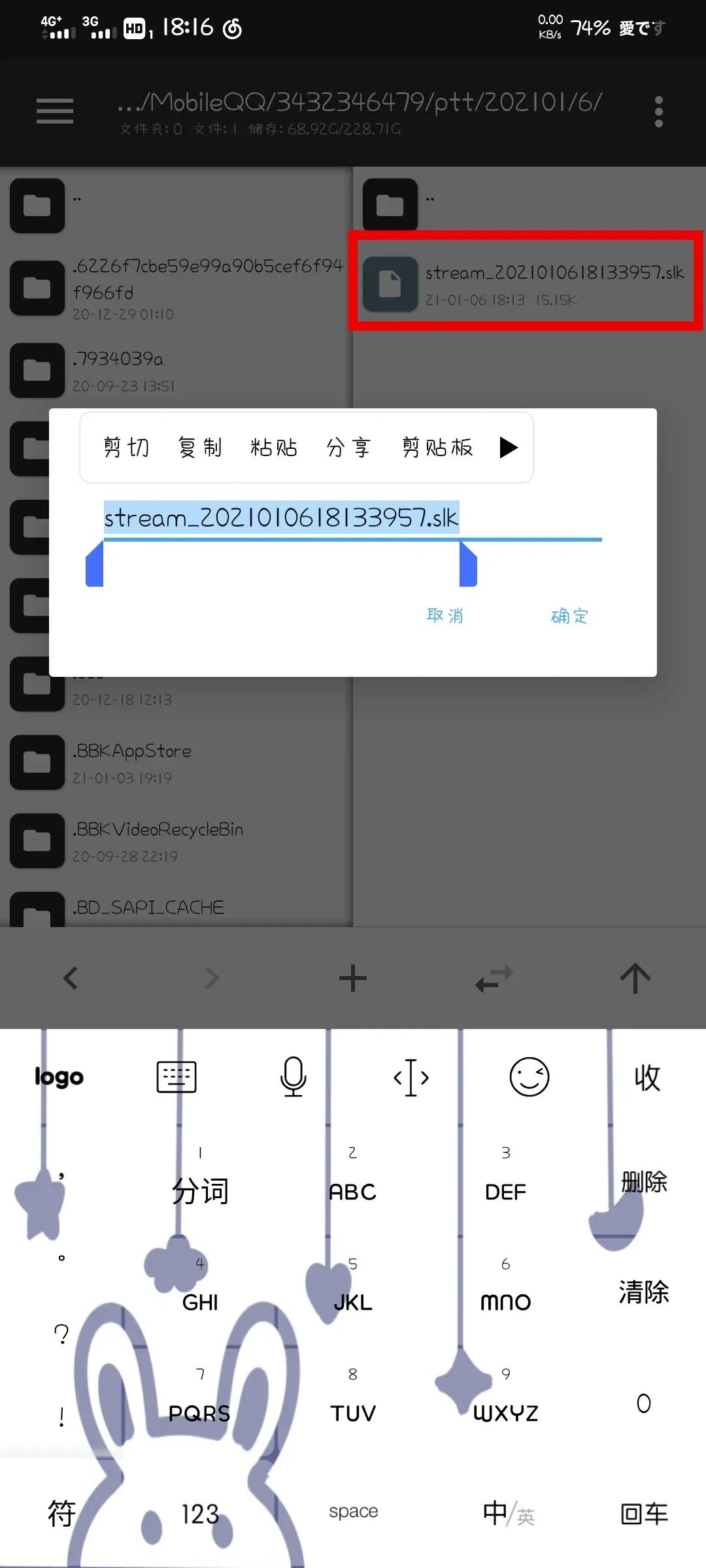Confirm the rename with 确定

point(569,615)
